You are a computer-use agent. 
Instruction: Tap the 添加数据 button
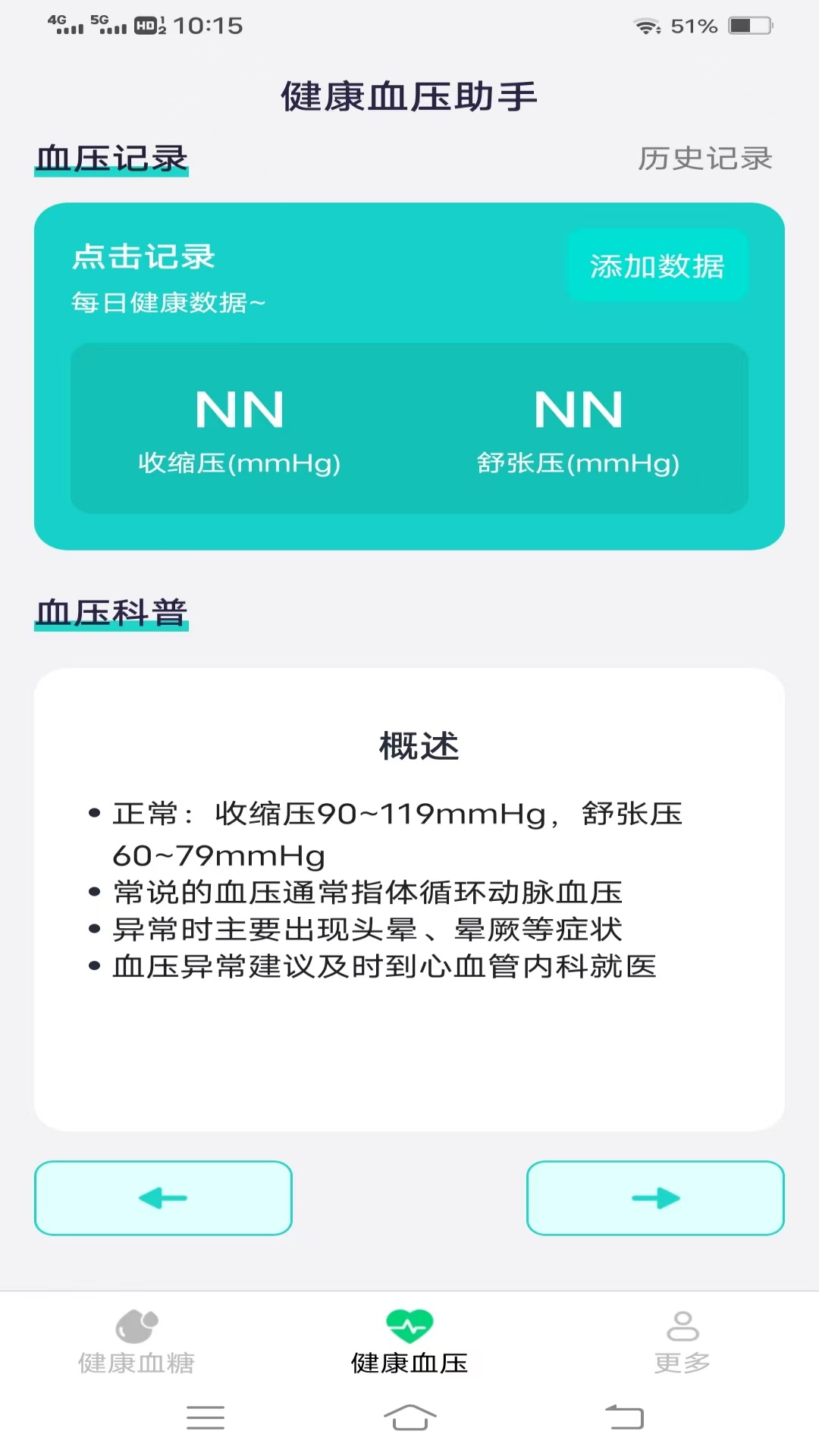coord(657,266)
